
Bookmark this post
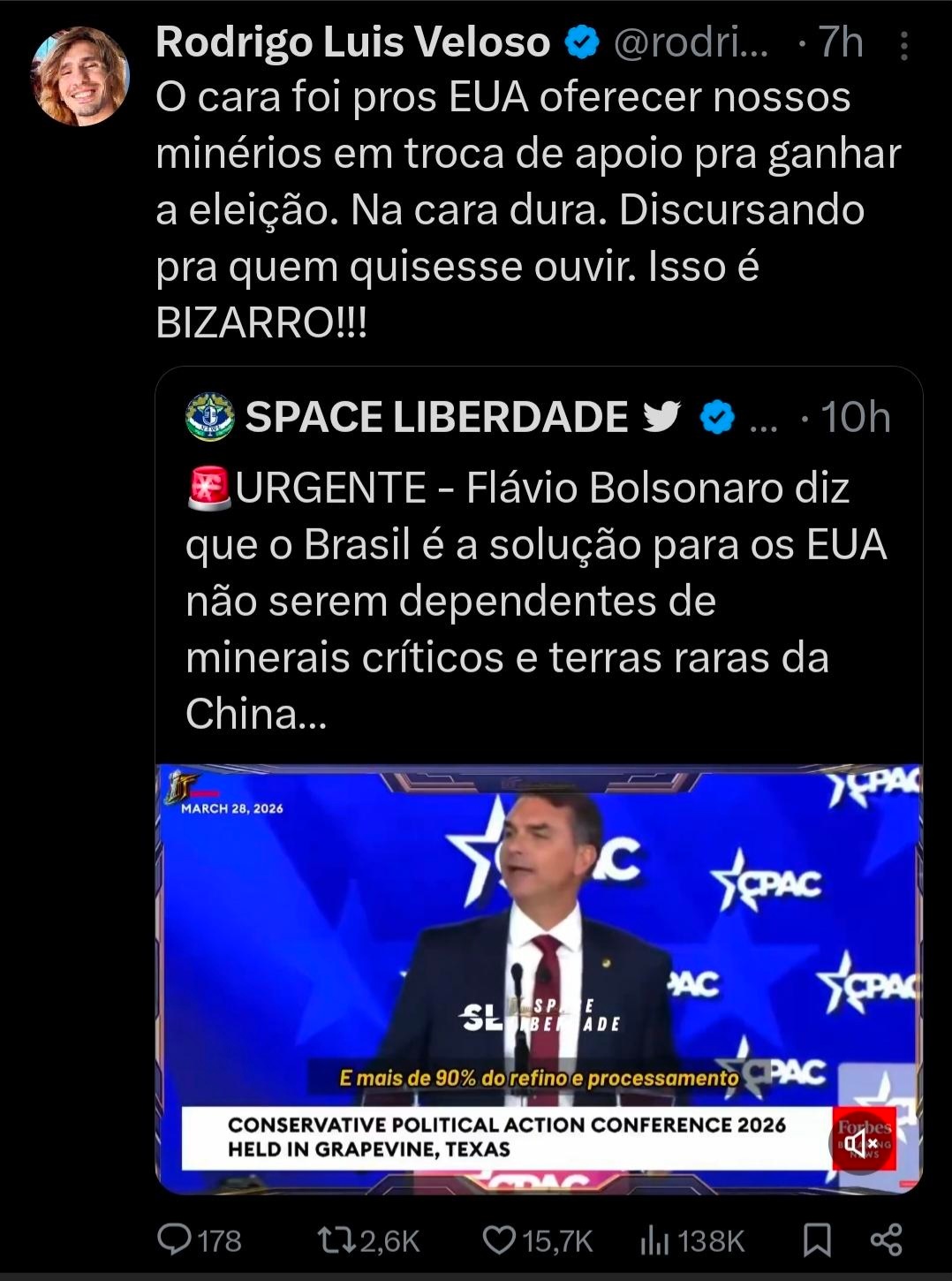pyautogui.click(x=817, y=1241)
